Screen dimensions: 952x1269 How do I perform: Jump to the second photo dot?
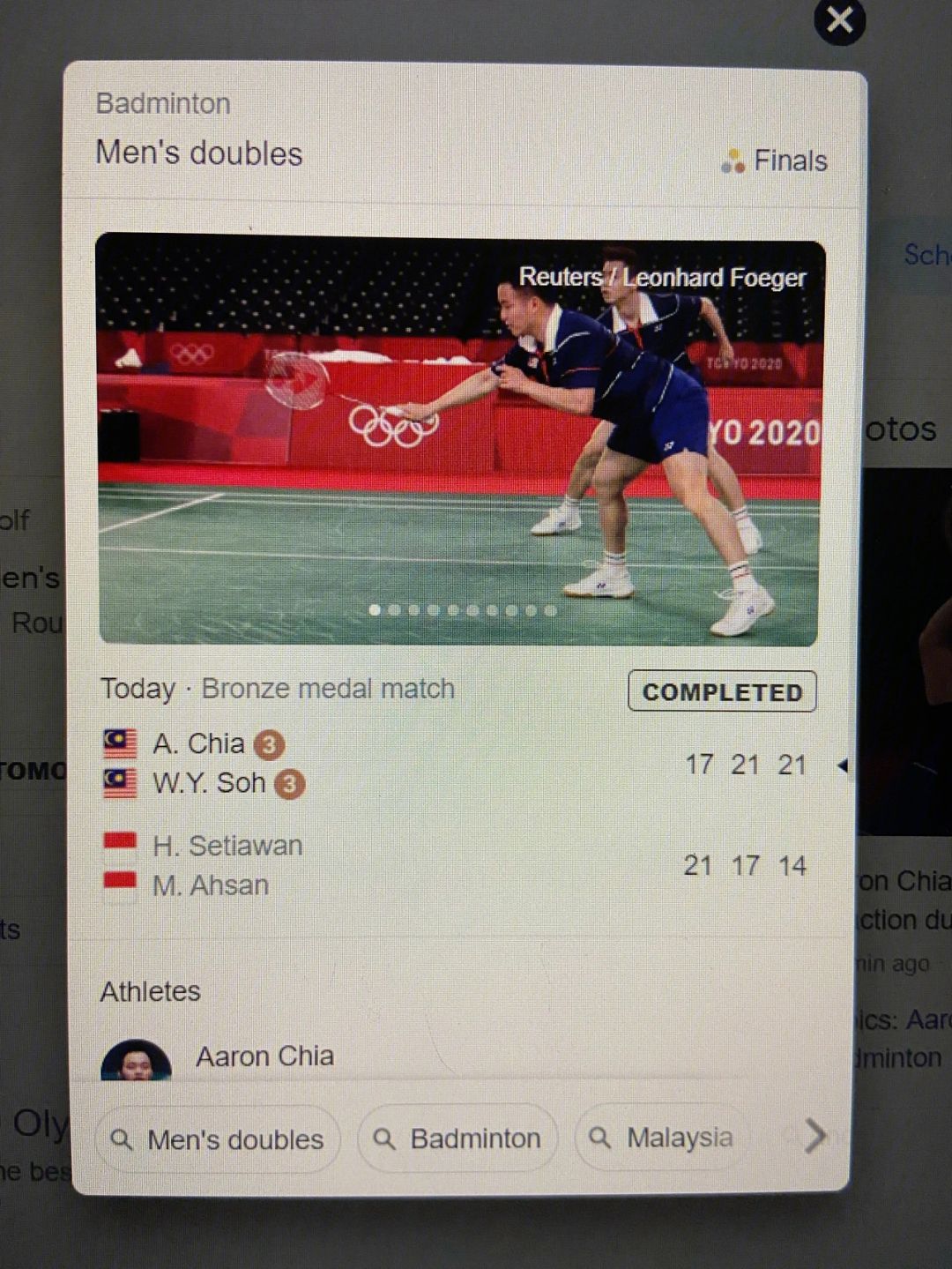coord(394,609)
